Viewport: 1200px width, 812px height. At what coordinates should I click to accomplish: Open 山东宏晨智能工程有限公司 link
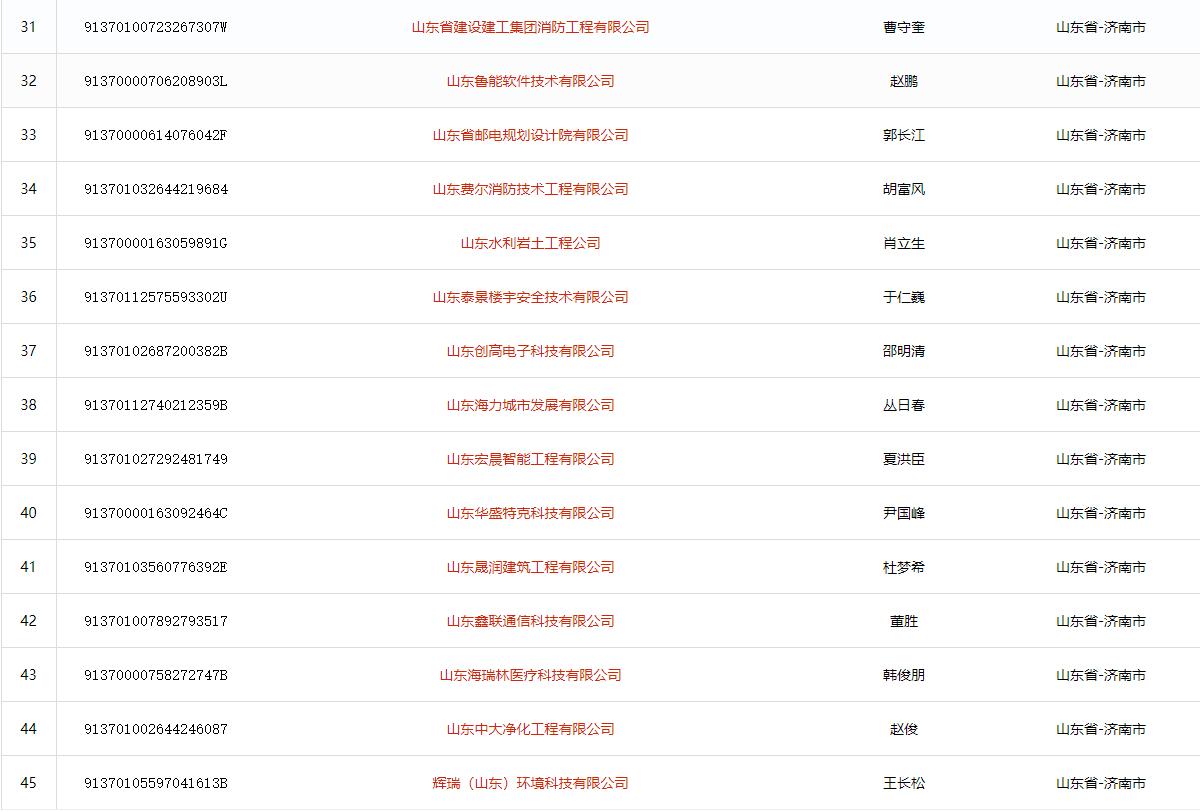coord(530,459)
